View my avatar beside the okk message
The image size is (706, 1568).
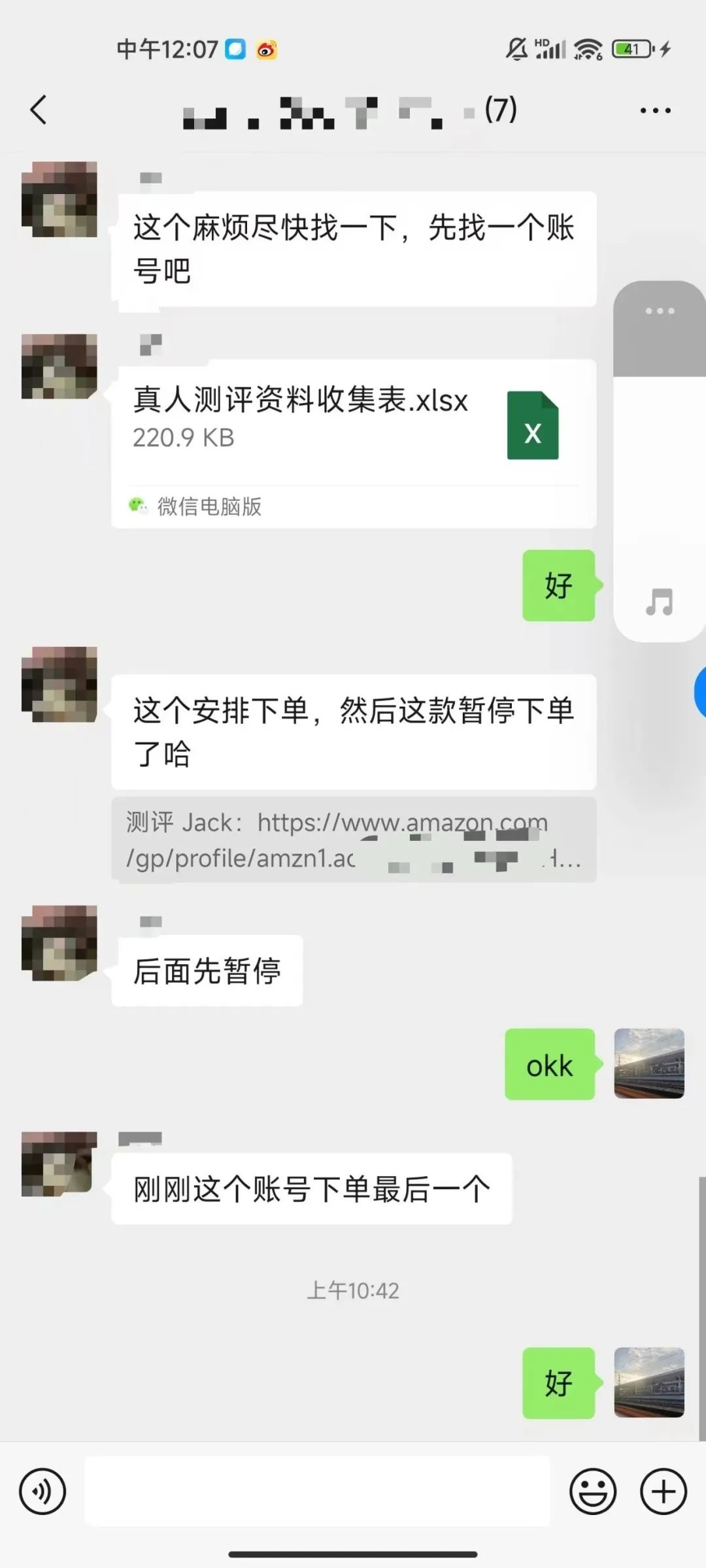coord(649,1064)
